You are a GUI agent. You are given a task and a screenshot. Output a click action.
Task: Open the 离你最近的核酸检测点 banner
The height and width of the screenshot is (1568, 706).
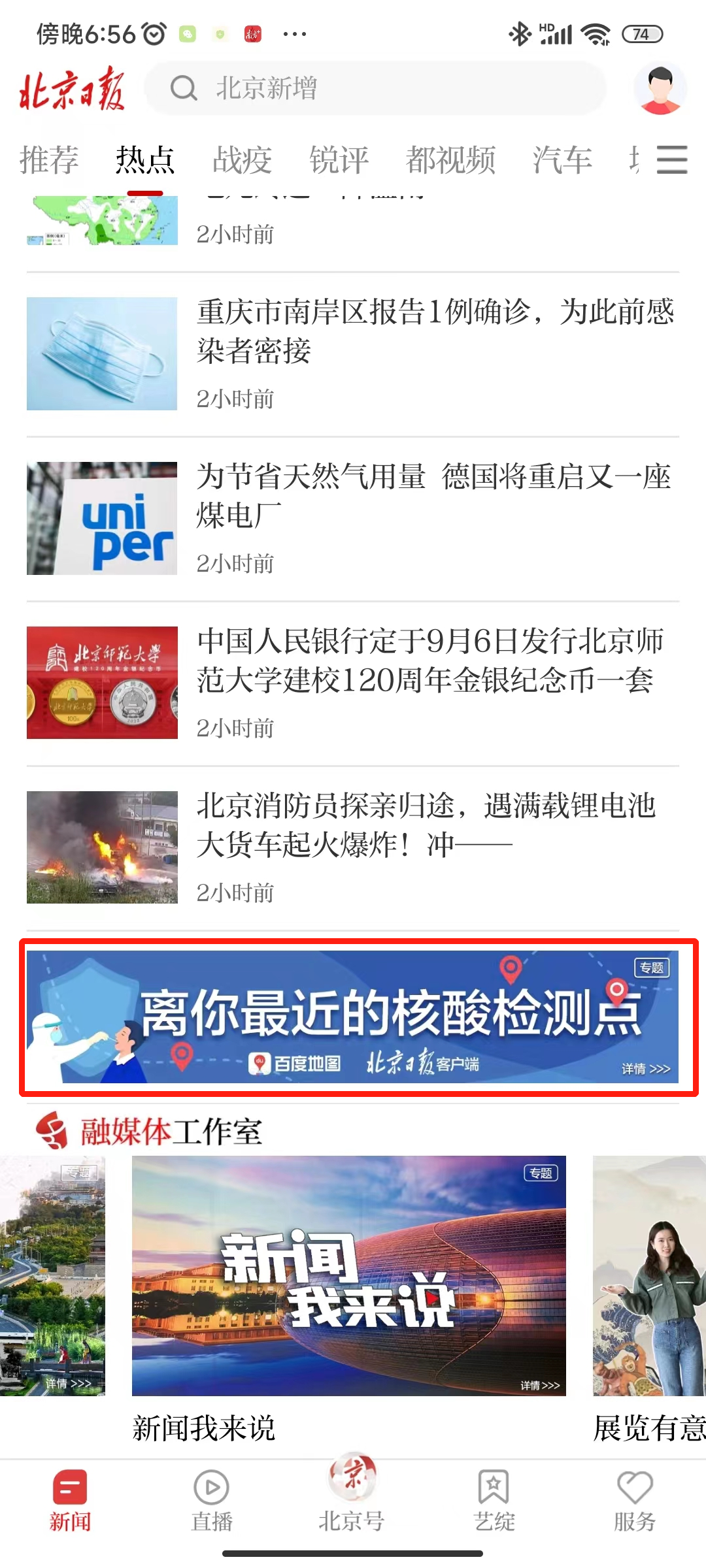(x=353, y=1017)
